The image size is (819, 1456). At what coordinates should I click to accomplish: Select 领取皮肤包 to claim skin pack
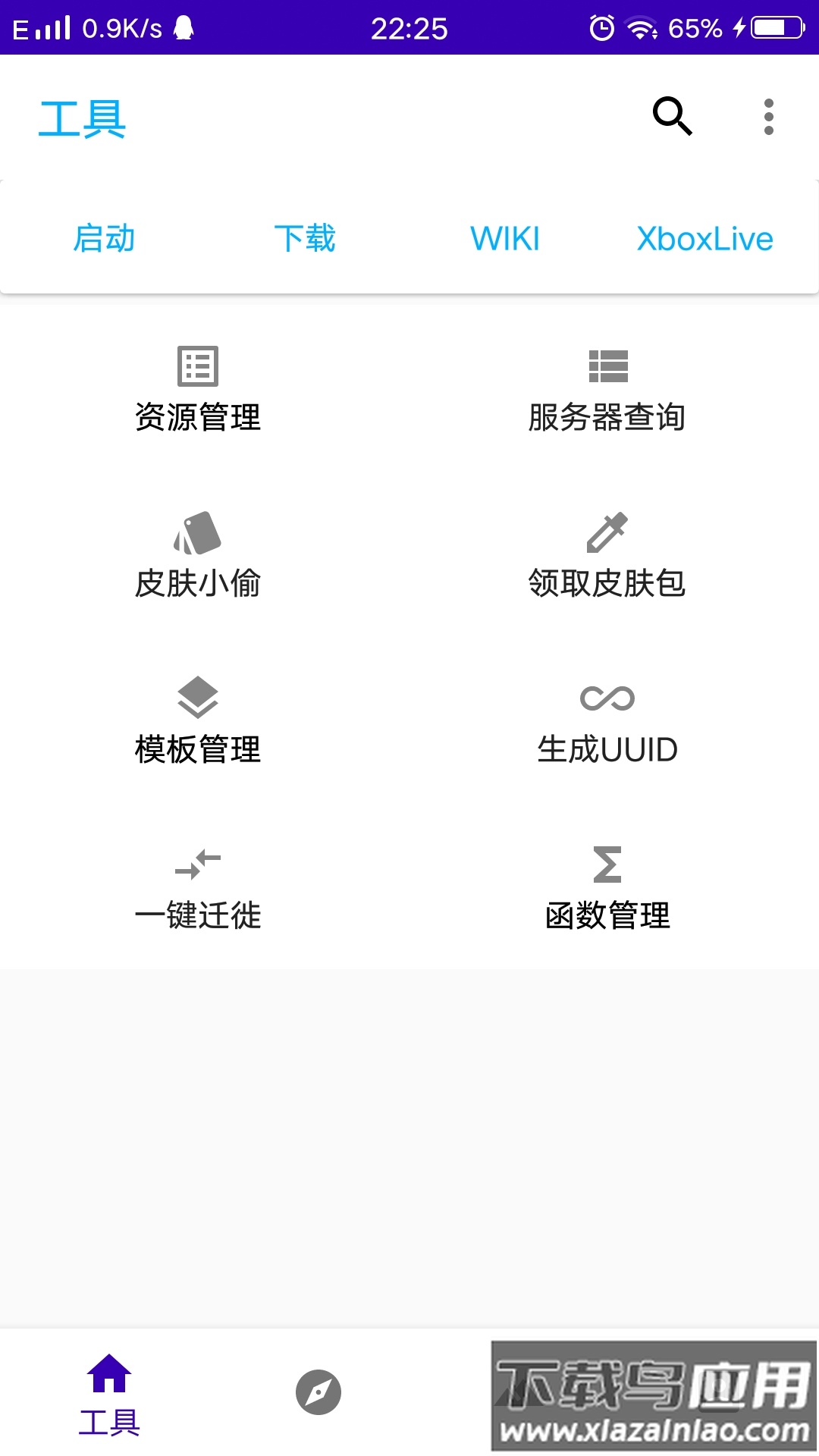click(x=607, y=557)
